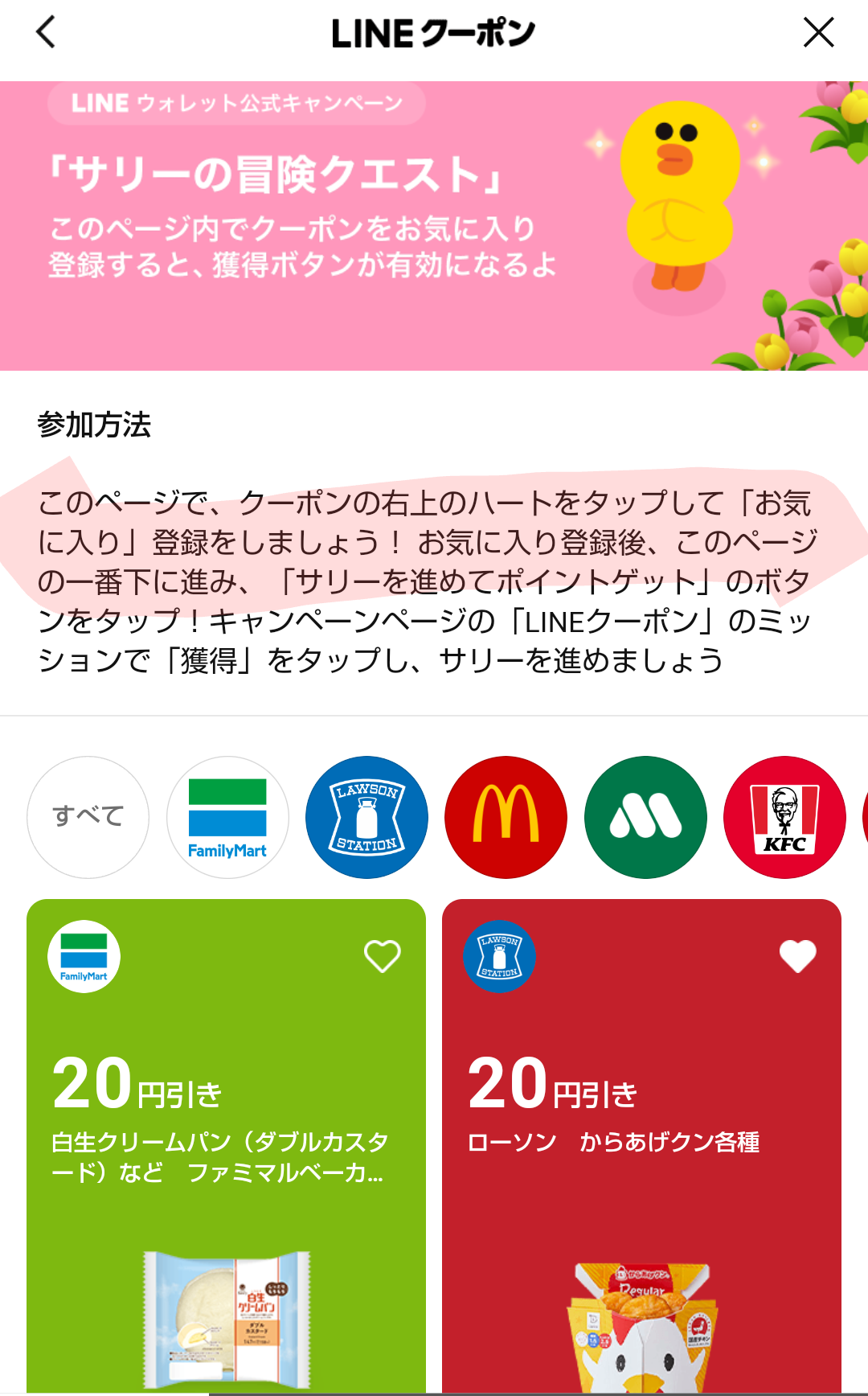This screenshot has height=1396, width=868.
Task: Close the LINE Coupon screen
Action: pyautogui.click(x=818, y=33)
